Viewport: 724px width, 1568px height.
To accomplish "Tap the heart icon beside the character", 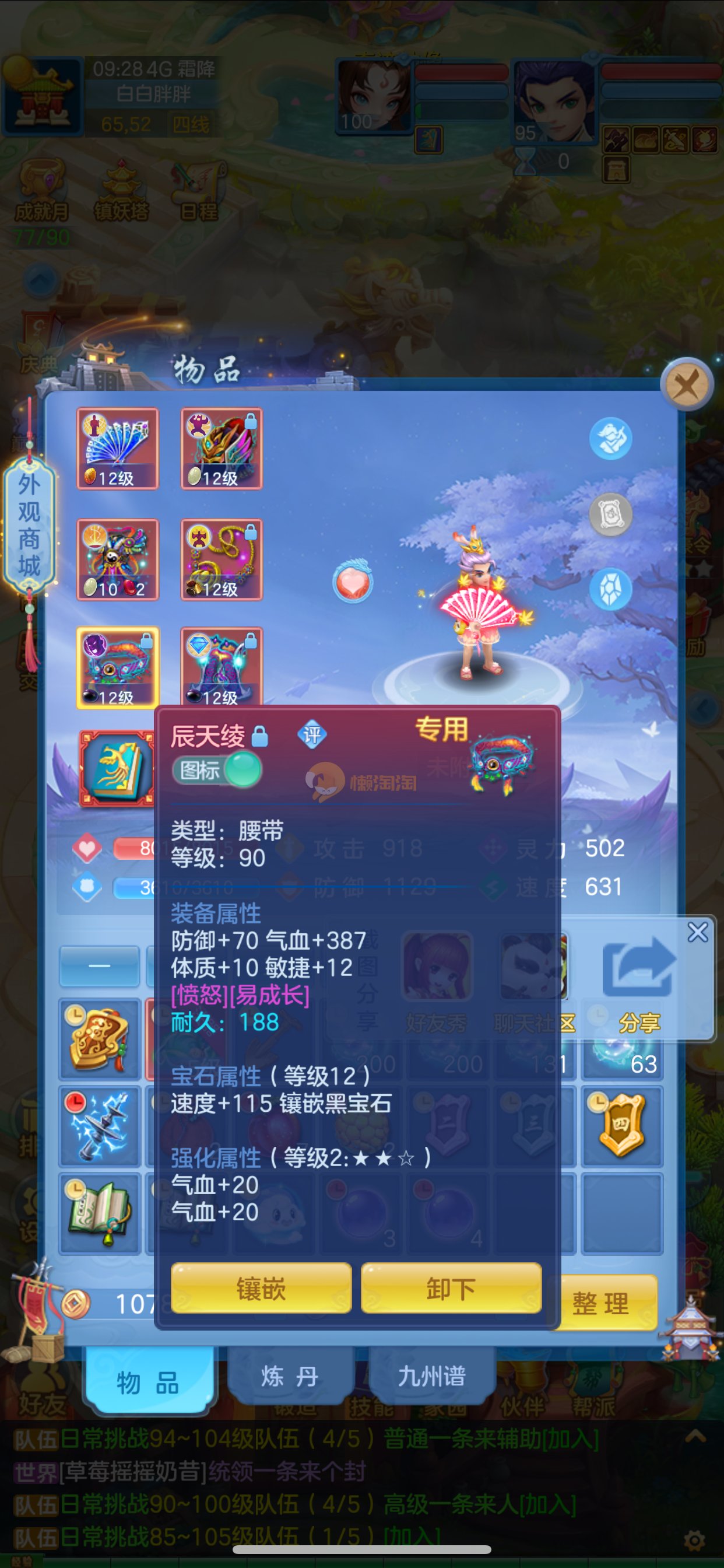I will pos(352,583).
